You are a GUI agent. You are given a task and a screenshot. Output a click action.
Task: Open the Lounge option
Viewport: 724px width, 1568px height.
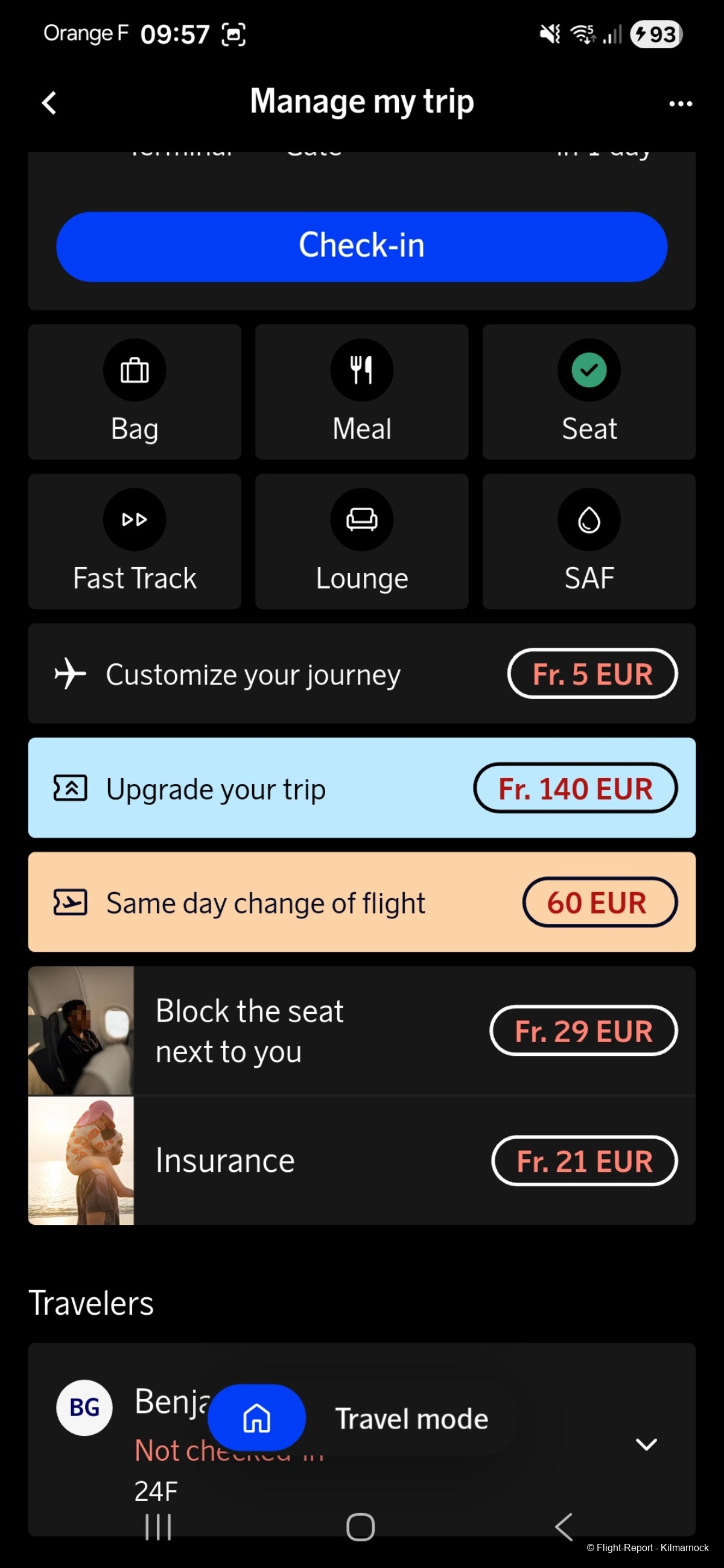pyautogui.click(x=361, y=541)
